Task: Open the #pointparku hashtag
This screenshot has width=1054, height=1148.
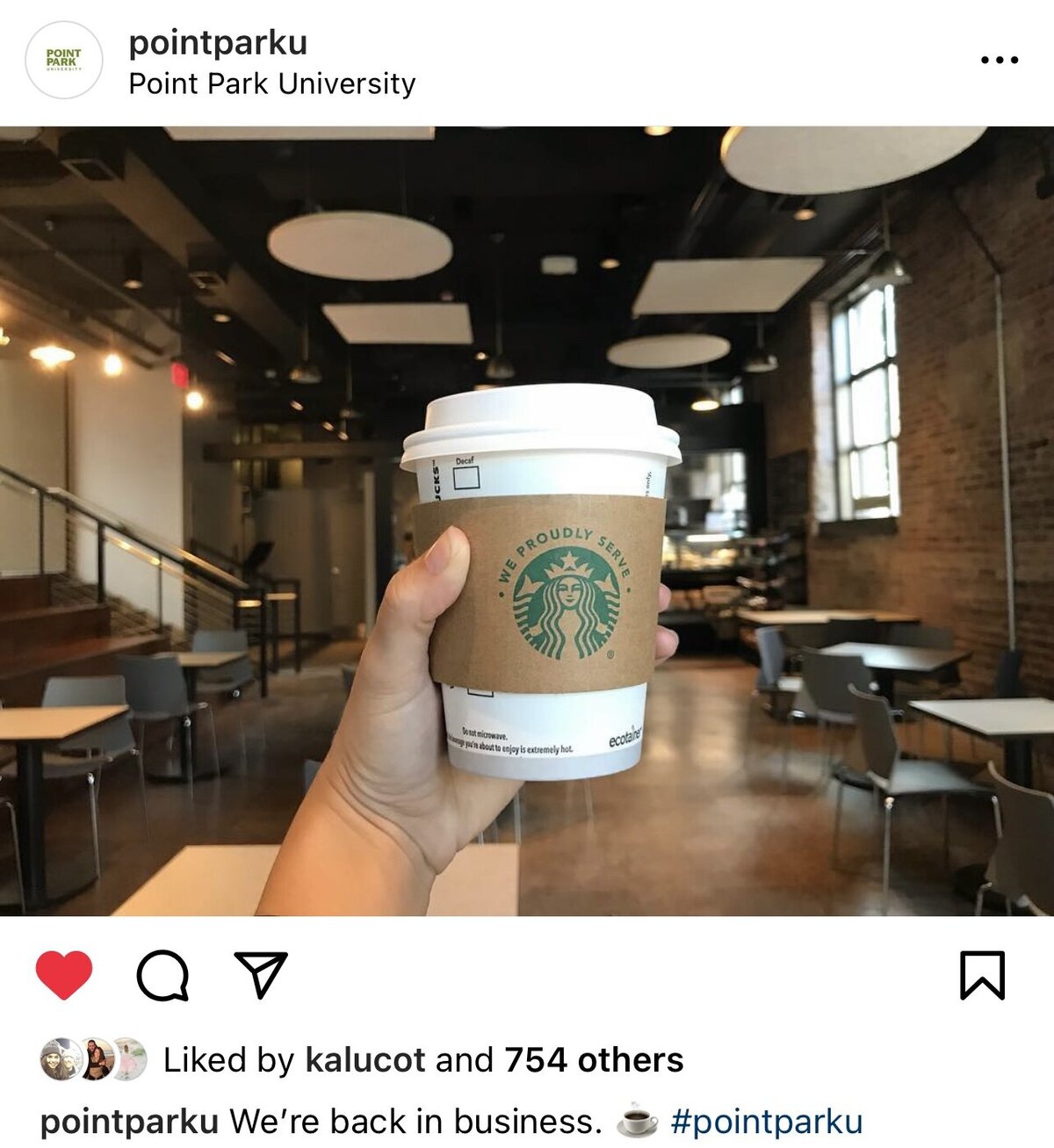Action: (766, 1122)
